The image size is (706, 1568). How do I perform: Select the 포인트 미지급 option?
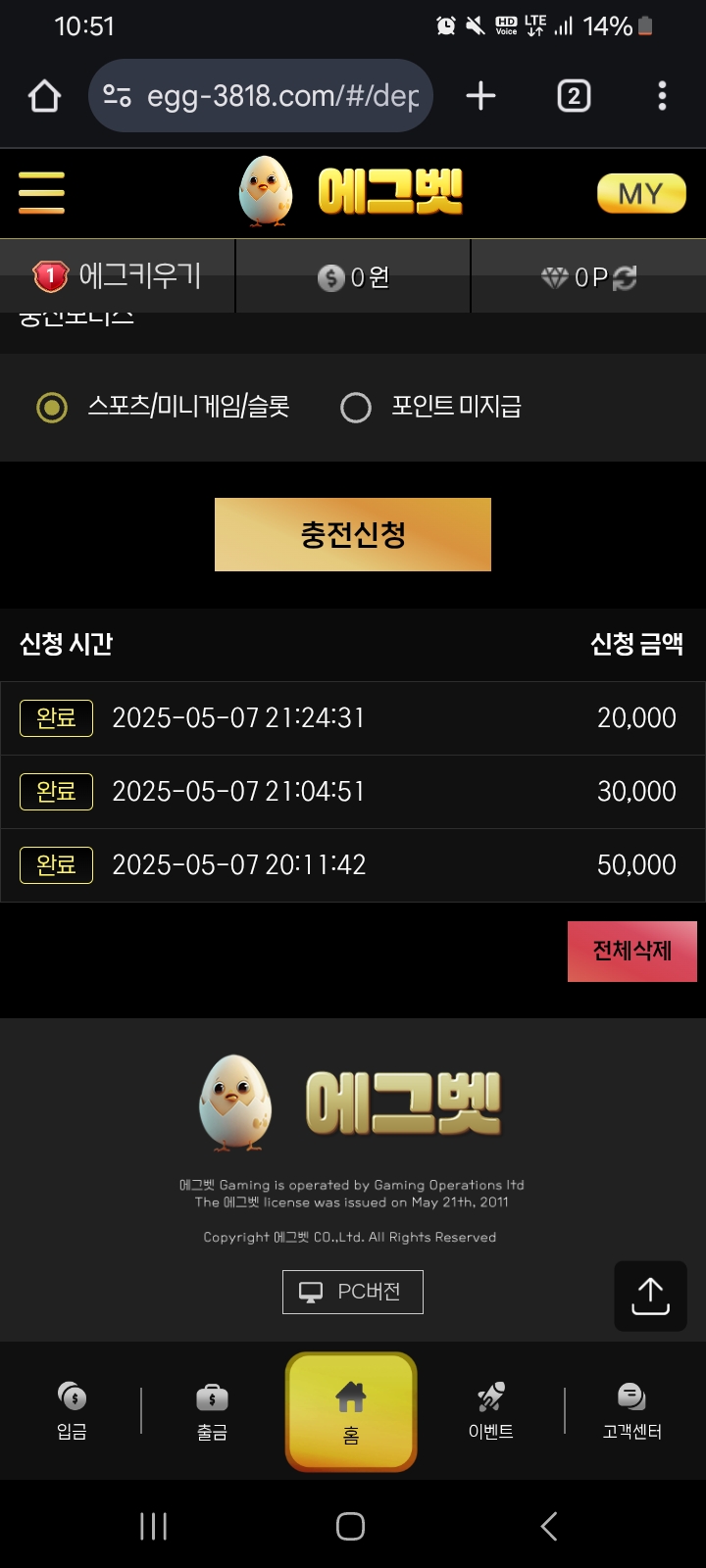point(356,407)
